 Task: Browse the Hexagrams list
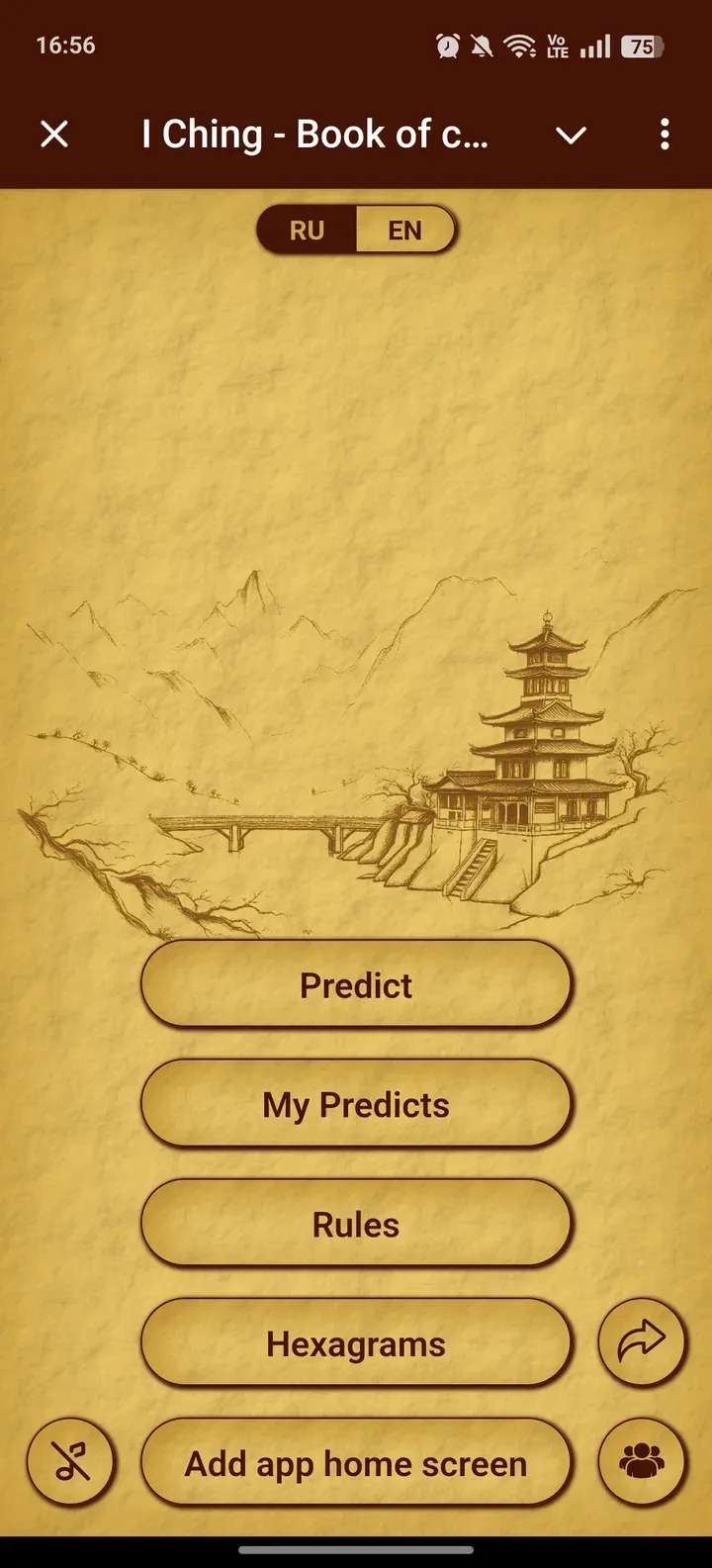(x=356, y=1344)
